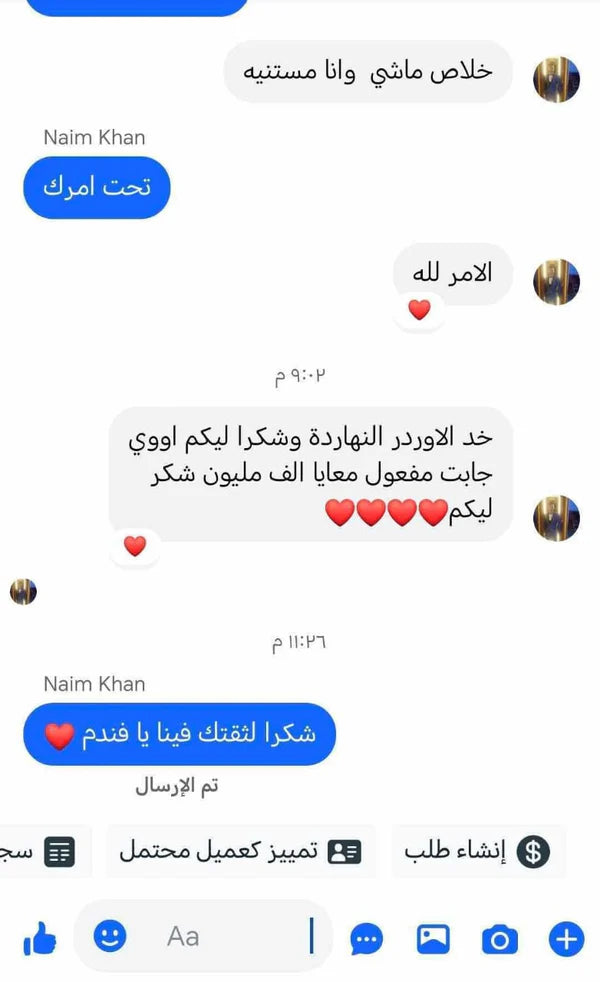
Task: Send a thumbs-up like
Action: coord(39,939)
